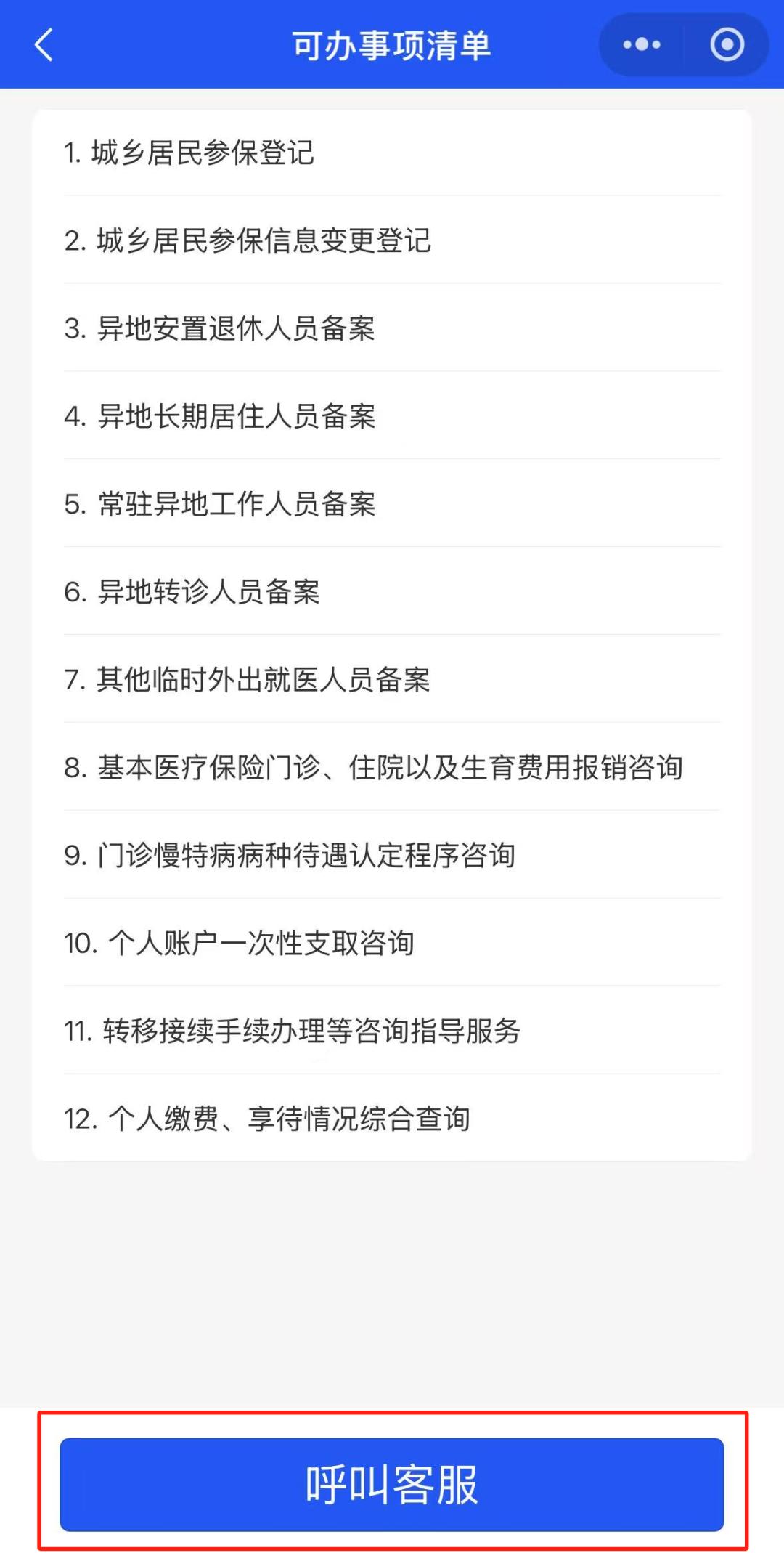Open the three-dot mini-program menu
The height and width of the screenshot is (1553, 784).
[x=642, y=45]
